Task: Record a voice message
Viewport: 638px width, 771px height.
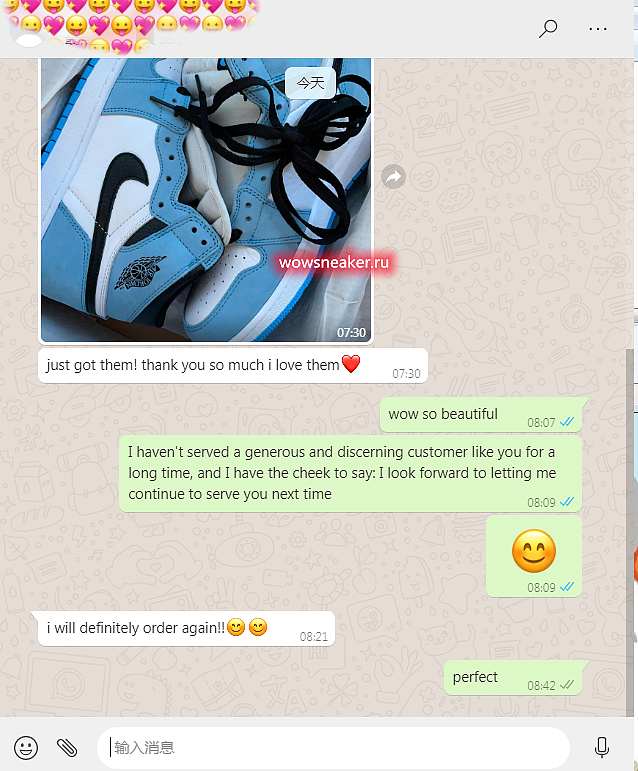Action: coord(602,746)
